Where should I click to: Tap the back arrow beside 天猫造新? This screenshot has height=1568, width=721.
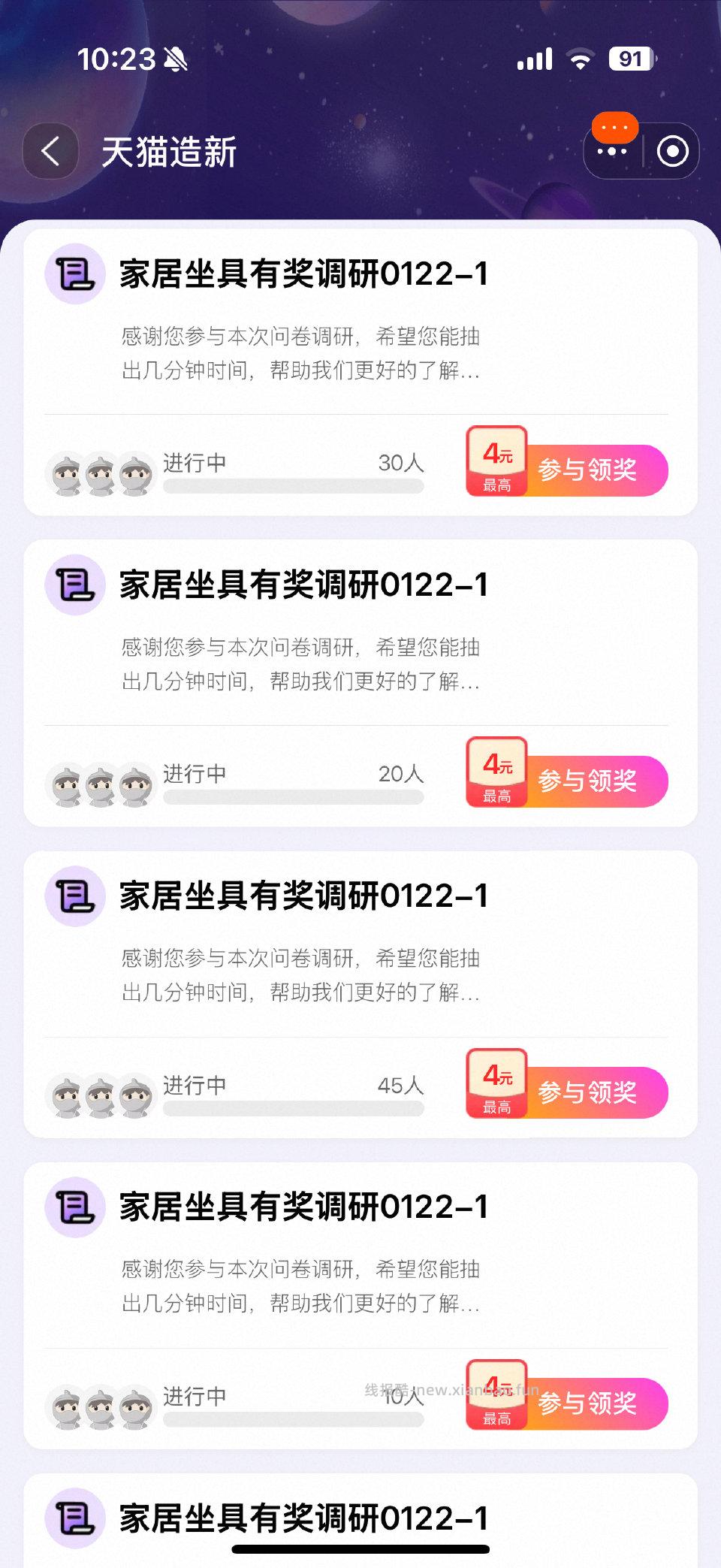[50, 150]
